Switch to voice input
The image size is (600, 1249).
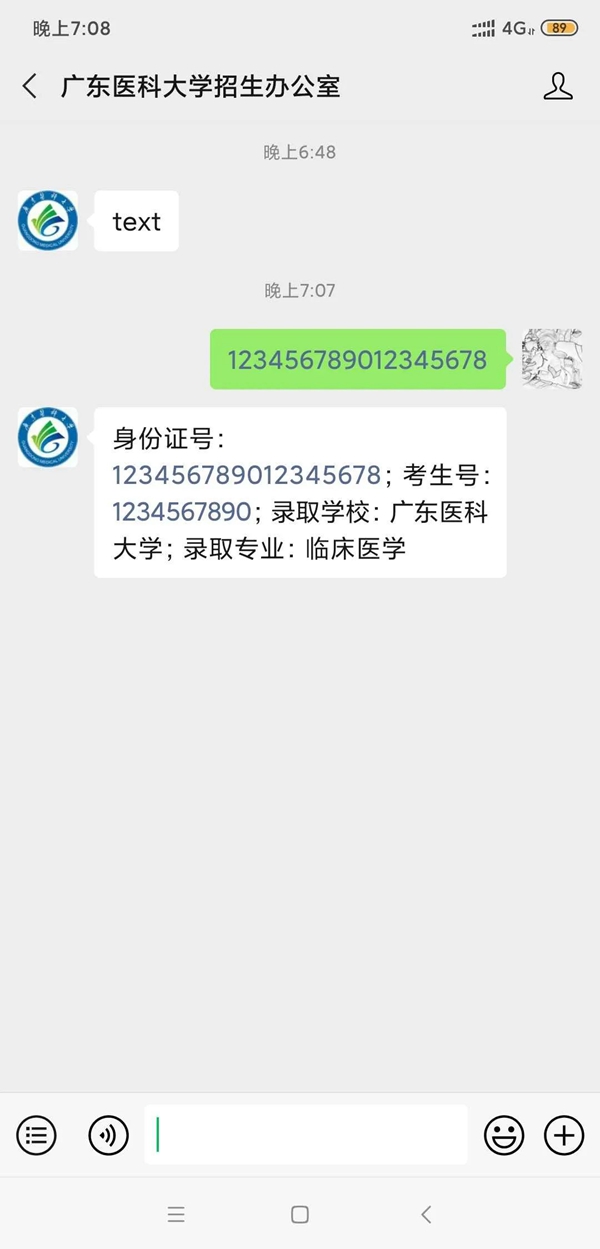pyautogui.click(x=108, y=1135)
